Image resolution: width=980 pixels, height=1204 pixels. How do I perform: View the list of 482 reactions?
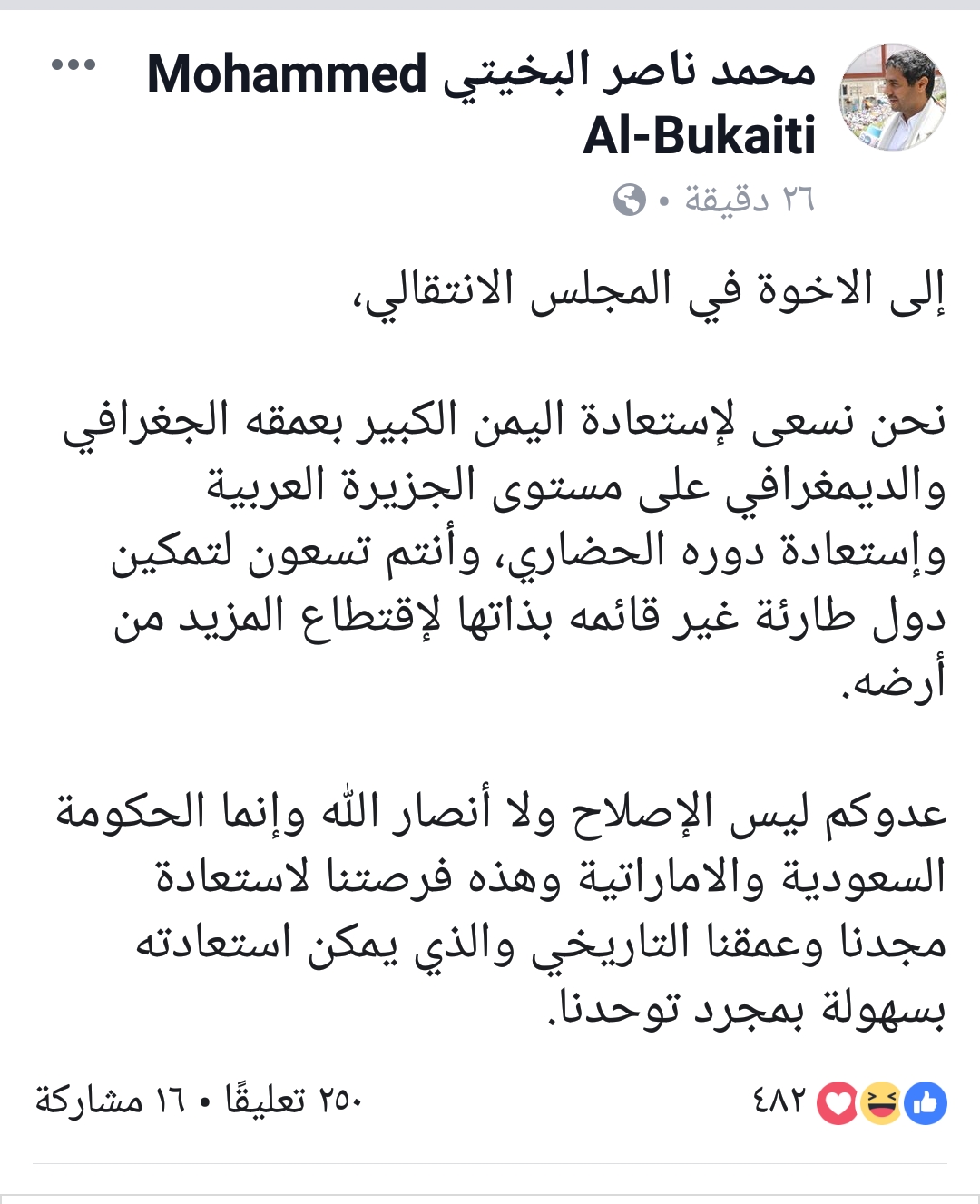[x=849, y=1102]
